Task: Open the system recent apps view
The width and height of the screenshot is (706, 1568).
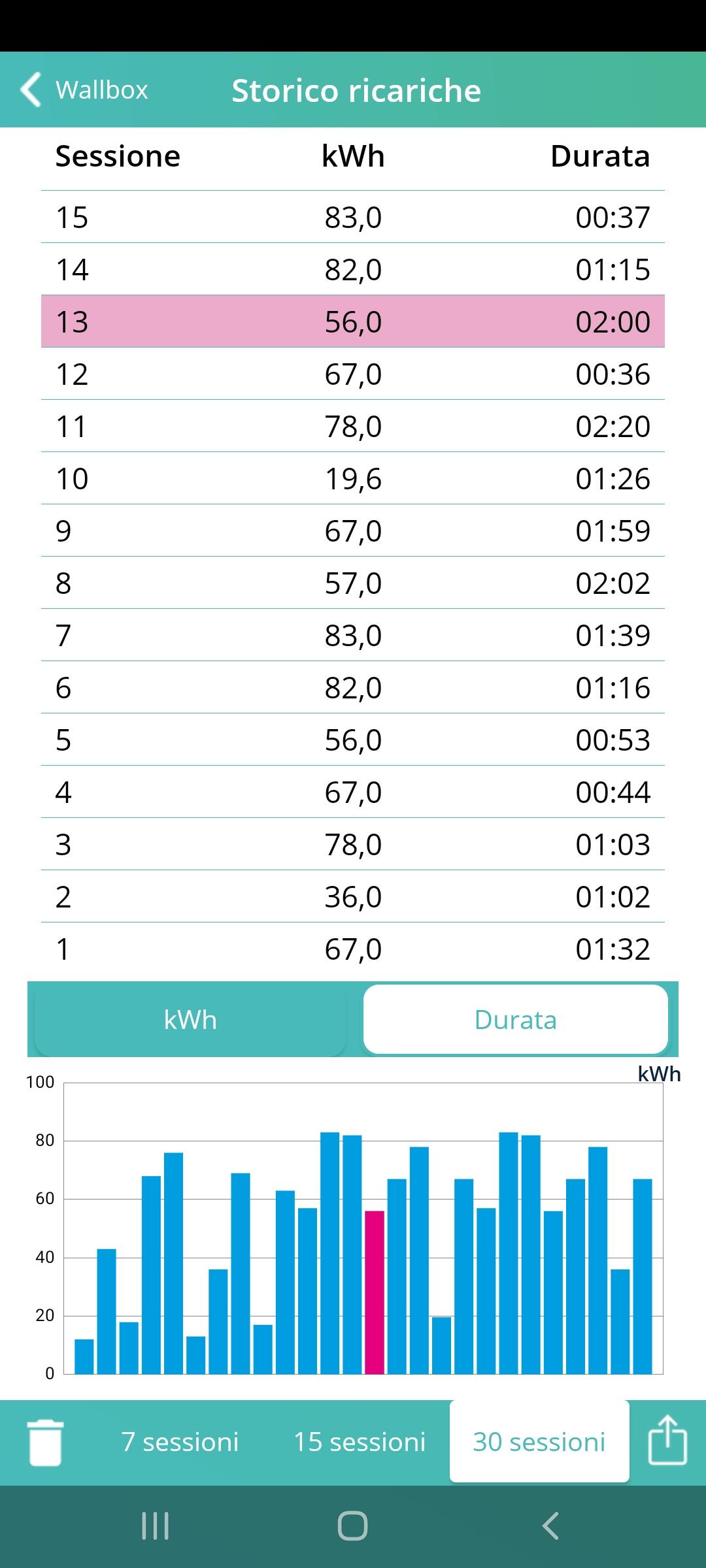Action: (x=156, y=1526)
